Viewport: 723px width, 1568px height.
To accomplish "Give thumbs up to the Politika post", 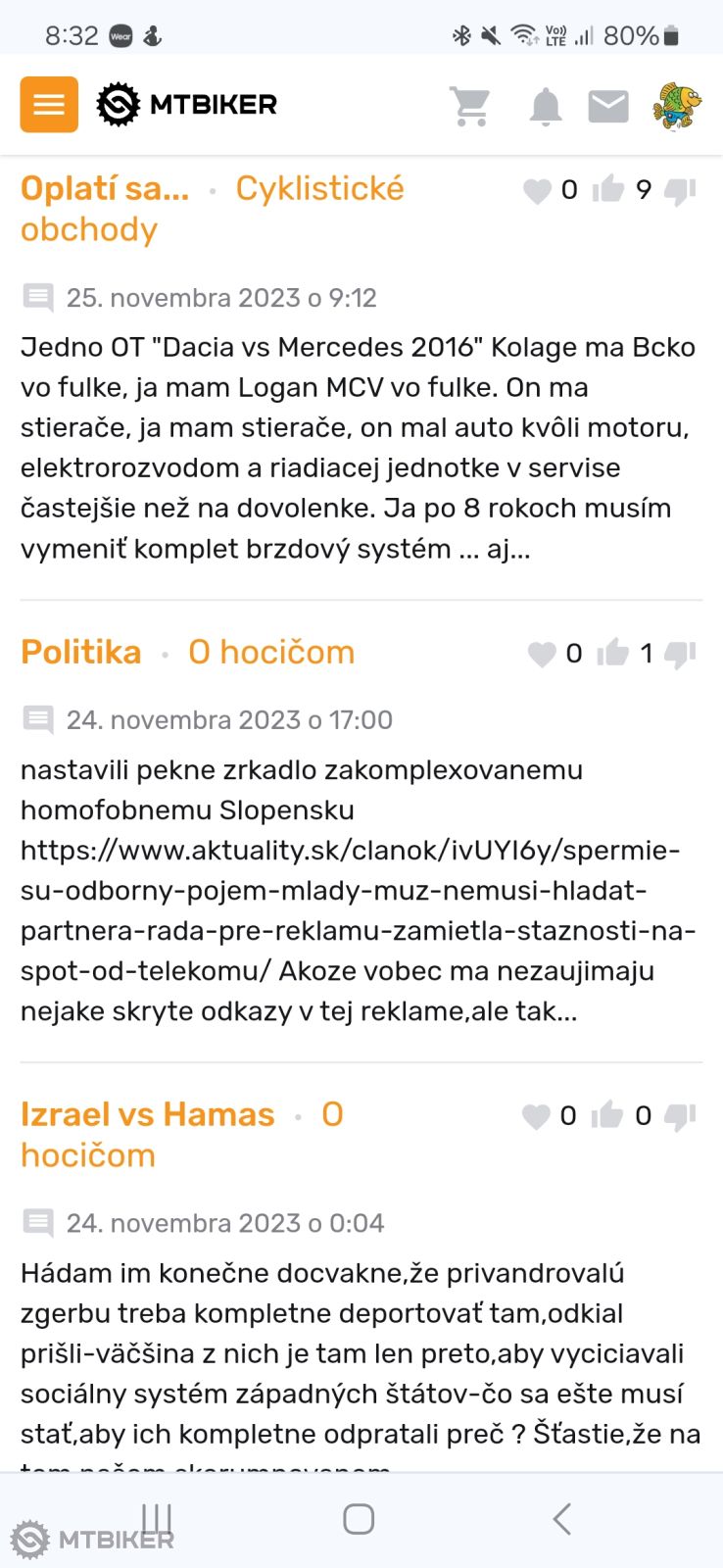I will pos(613,653).
